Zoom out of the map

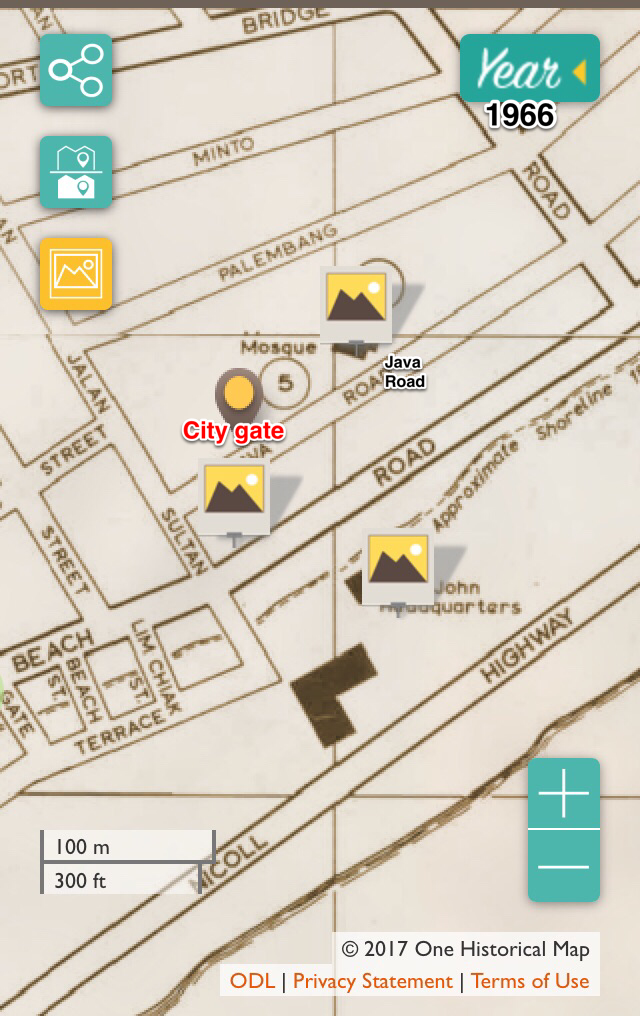563,866
